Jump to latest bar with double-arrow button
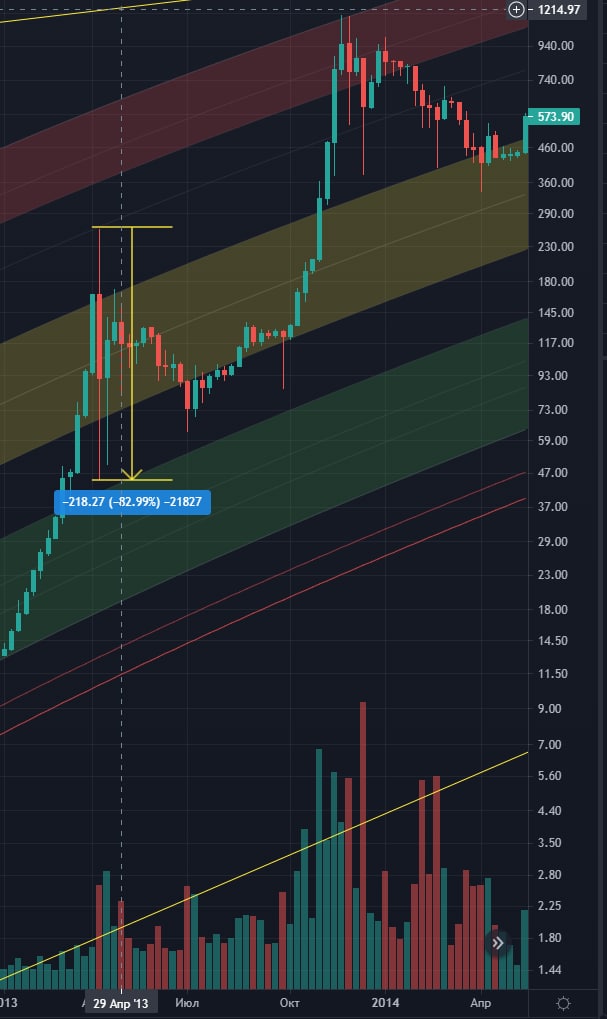The width and height of the screenshot is (607, 1019). (498, 942)
